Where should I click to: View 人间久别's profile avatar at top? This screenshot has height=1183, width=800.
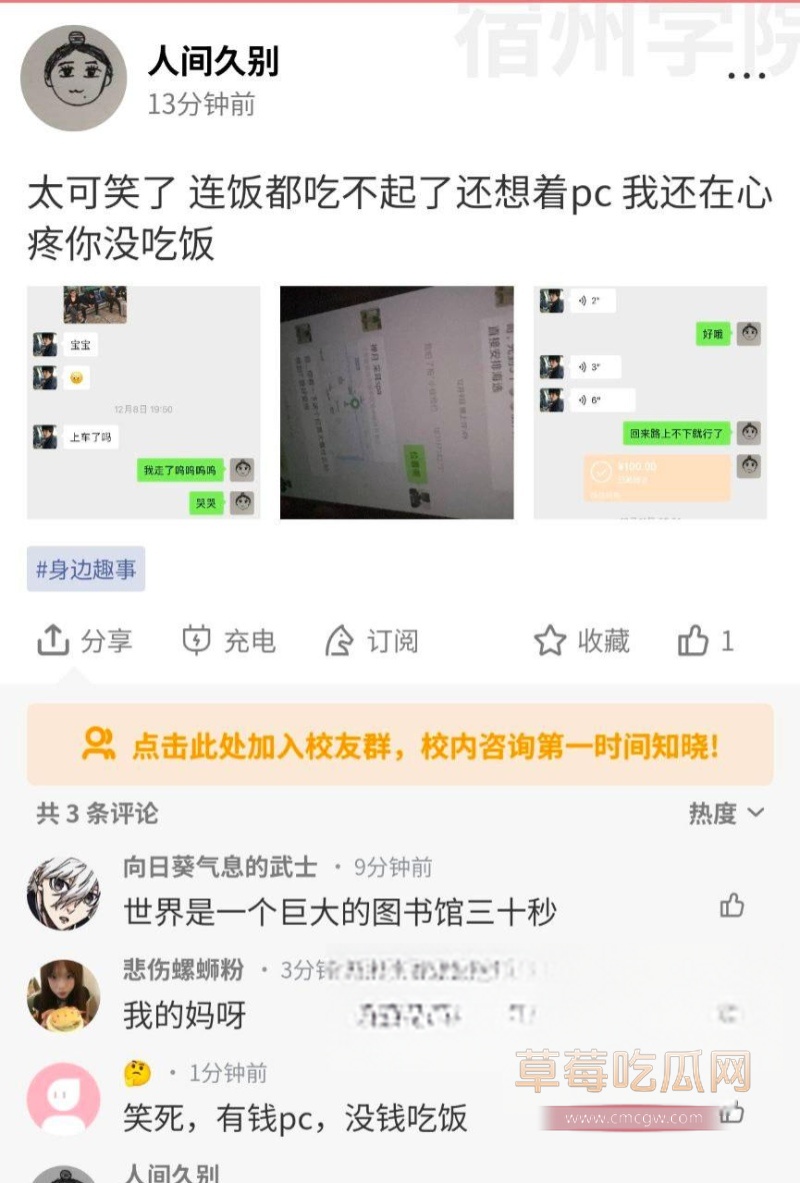(x=73, y=78)
